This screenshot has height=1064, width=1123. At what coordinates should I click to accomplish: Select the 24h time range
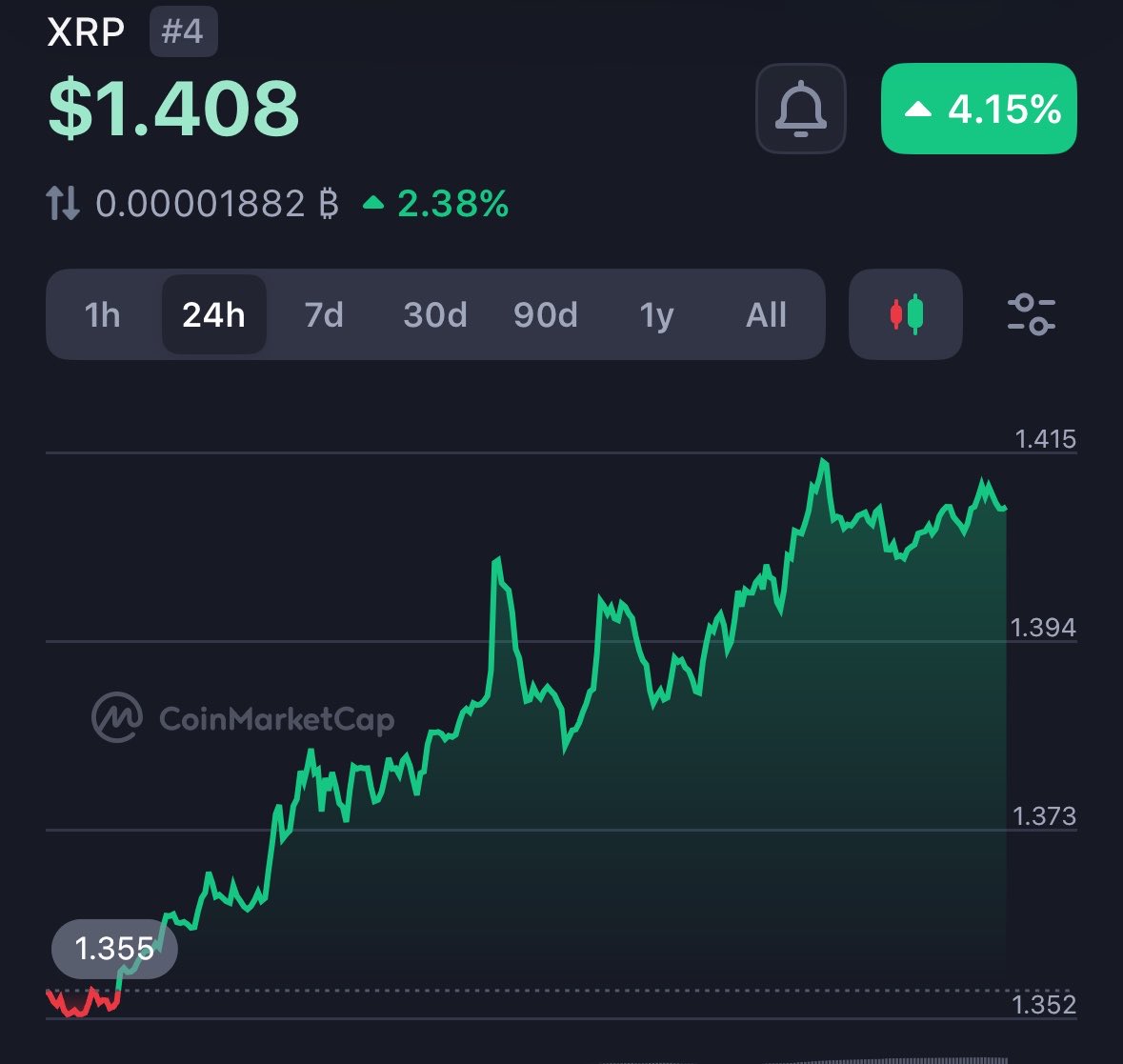click(x=213, y=314)
